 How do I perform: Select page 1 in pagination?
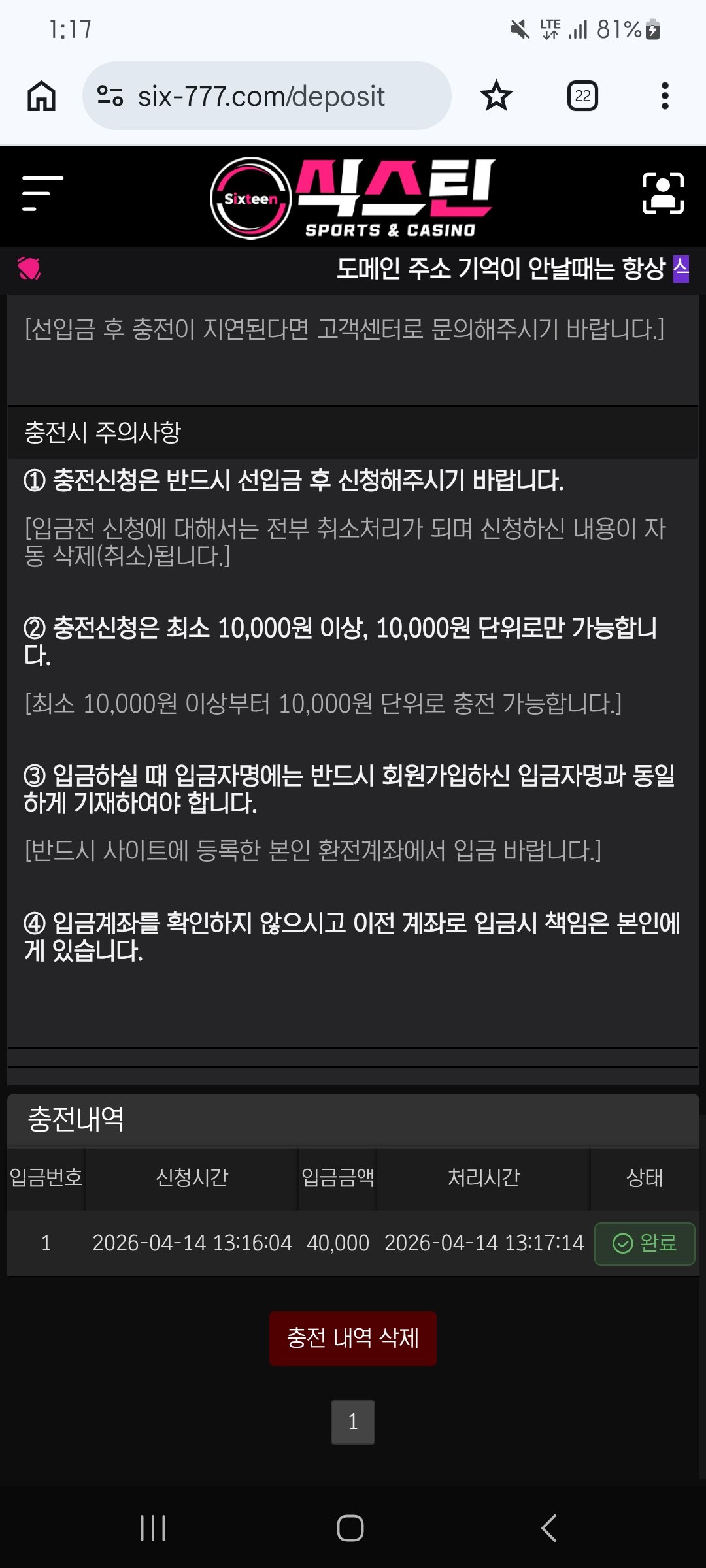[353, 1422]
